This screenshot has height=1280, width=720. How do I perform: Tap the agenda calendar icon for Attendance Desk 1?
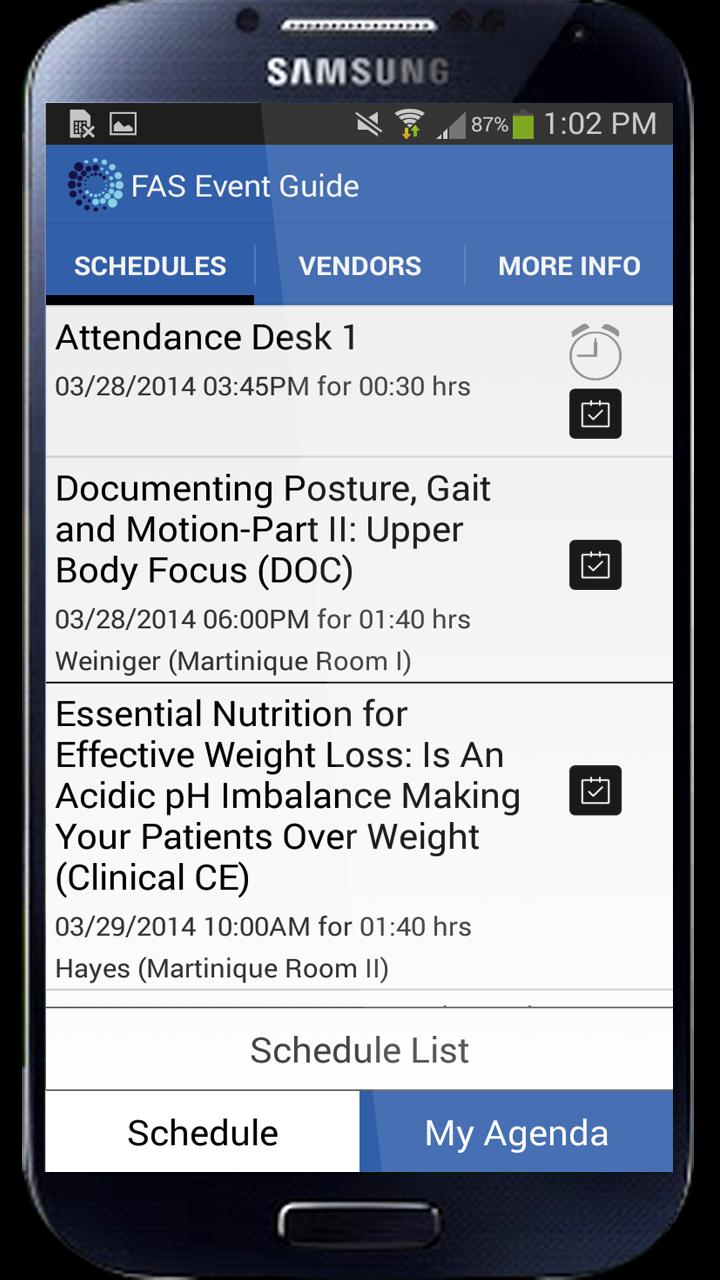tap(595, 414)
